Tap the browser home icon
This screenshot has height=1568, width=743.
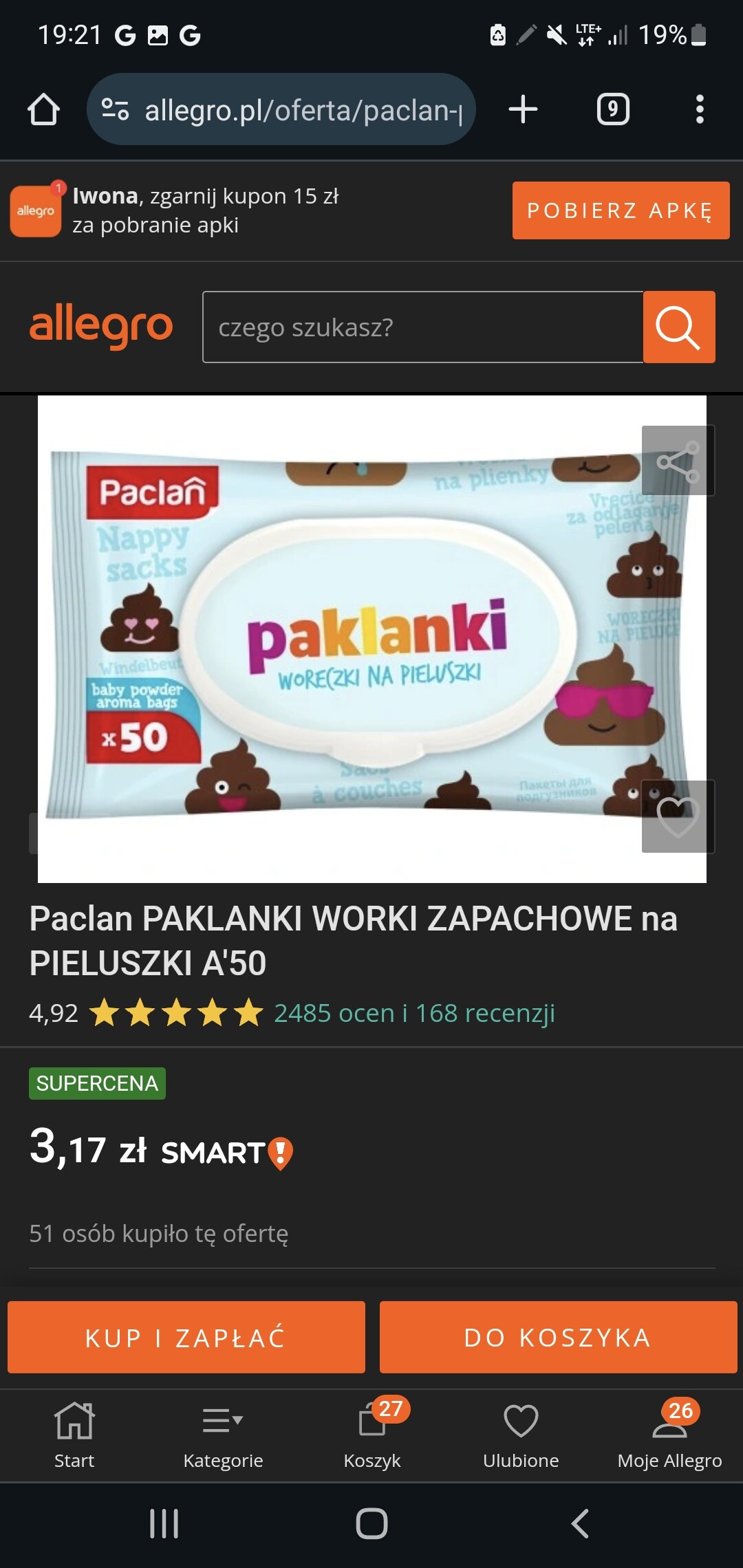pos(43,109)
